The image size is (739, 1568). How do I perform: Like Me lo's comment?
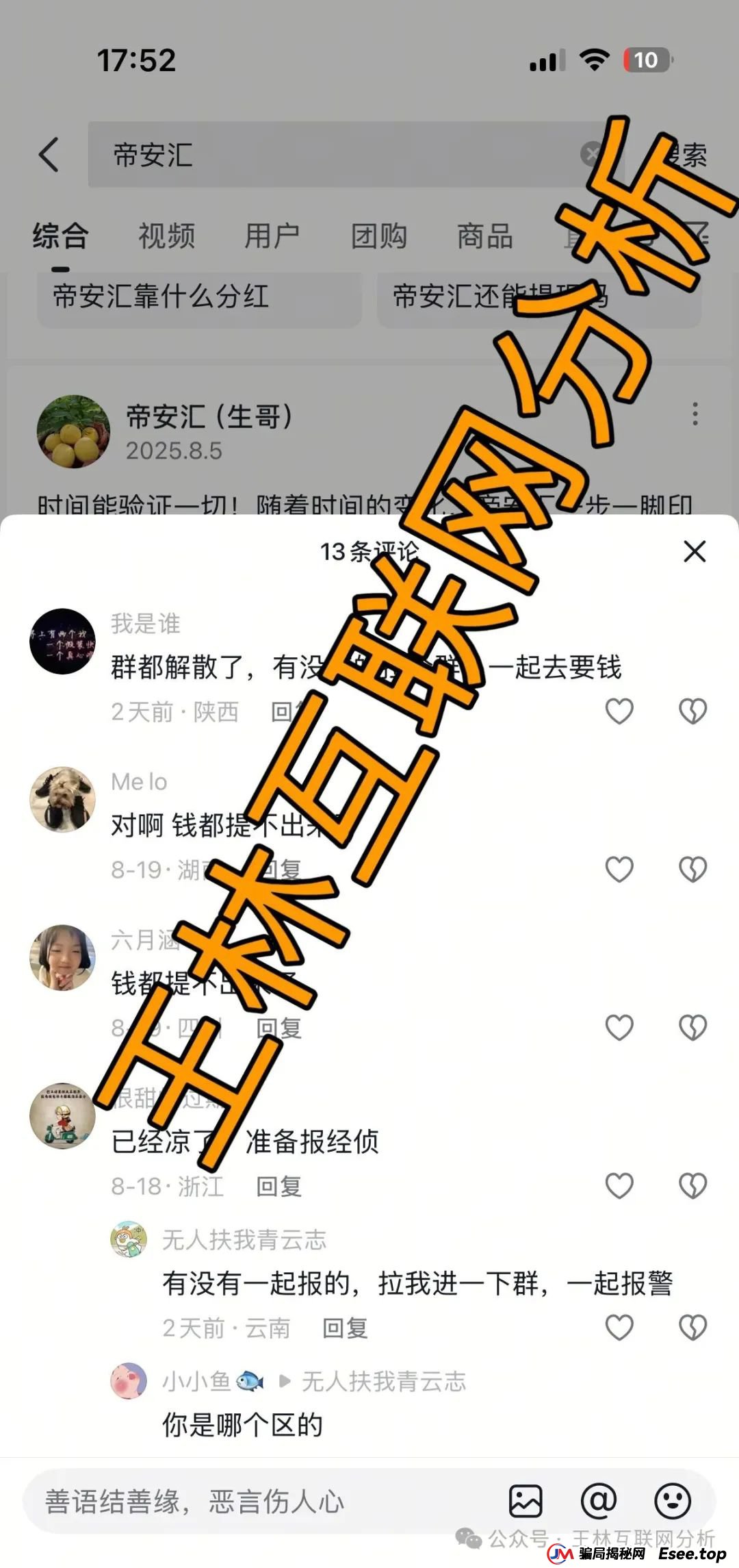[x=619, y=870]
